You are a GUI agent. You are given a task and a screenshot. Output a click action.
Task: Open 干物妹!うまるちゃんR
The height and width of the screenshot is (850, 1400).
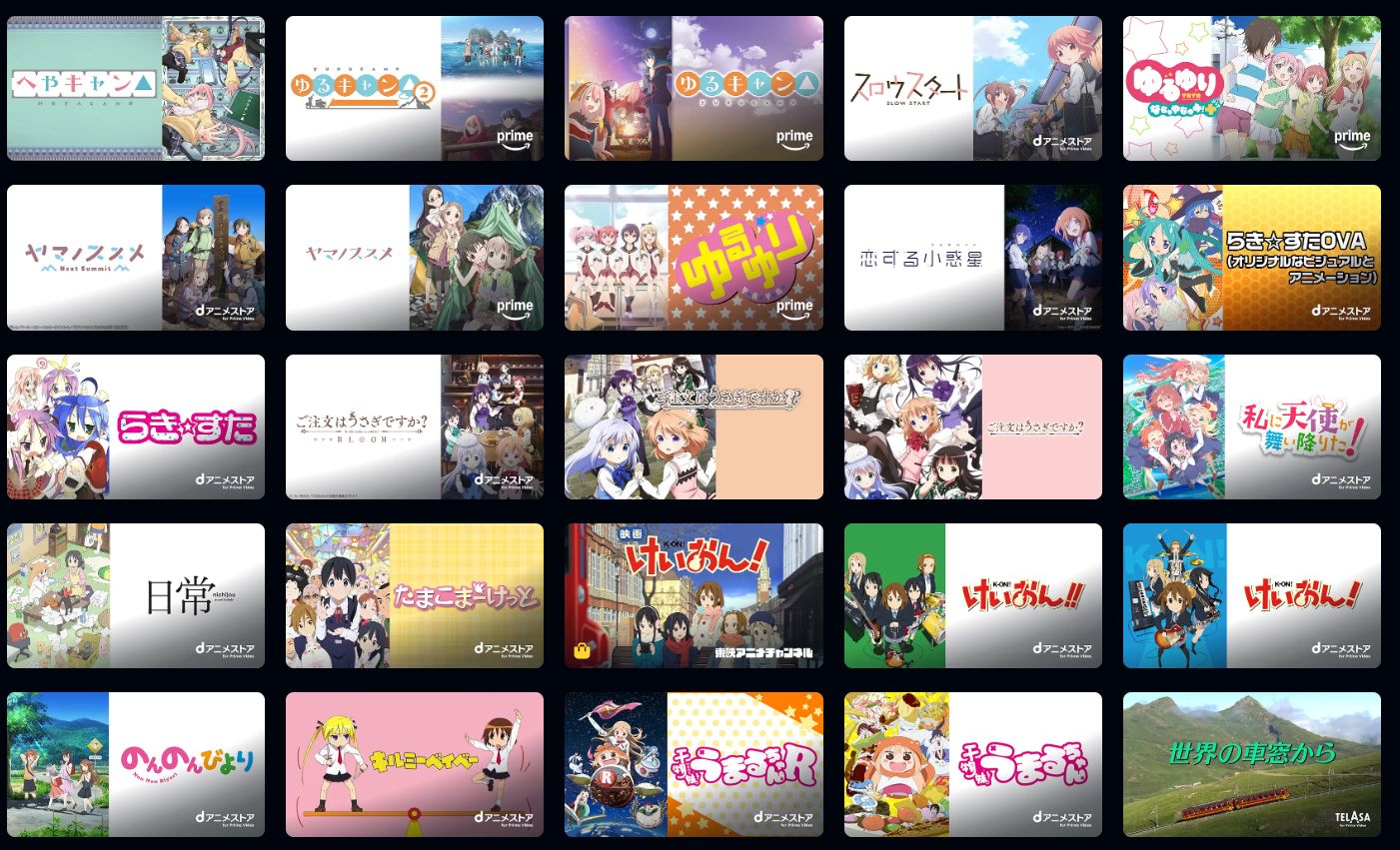click(694, 764)
